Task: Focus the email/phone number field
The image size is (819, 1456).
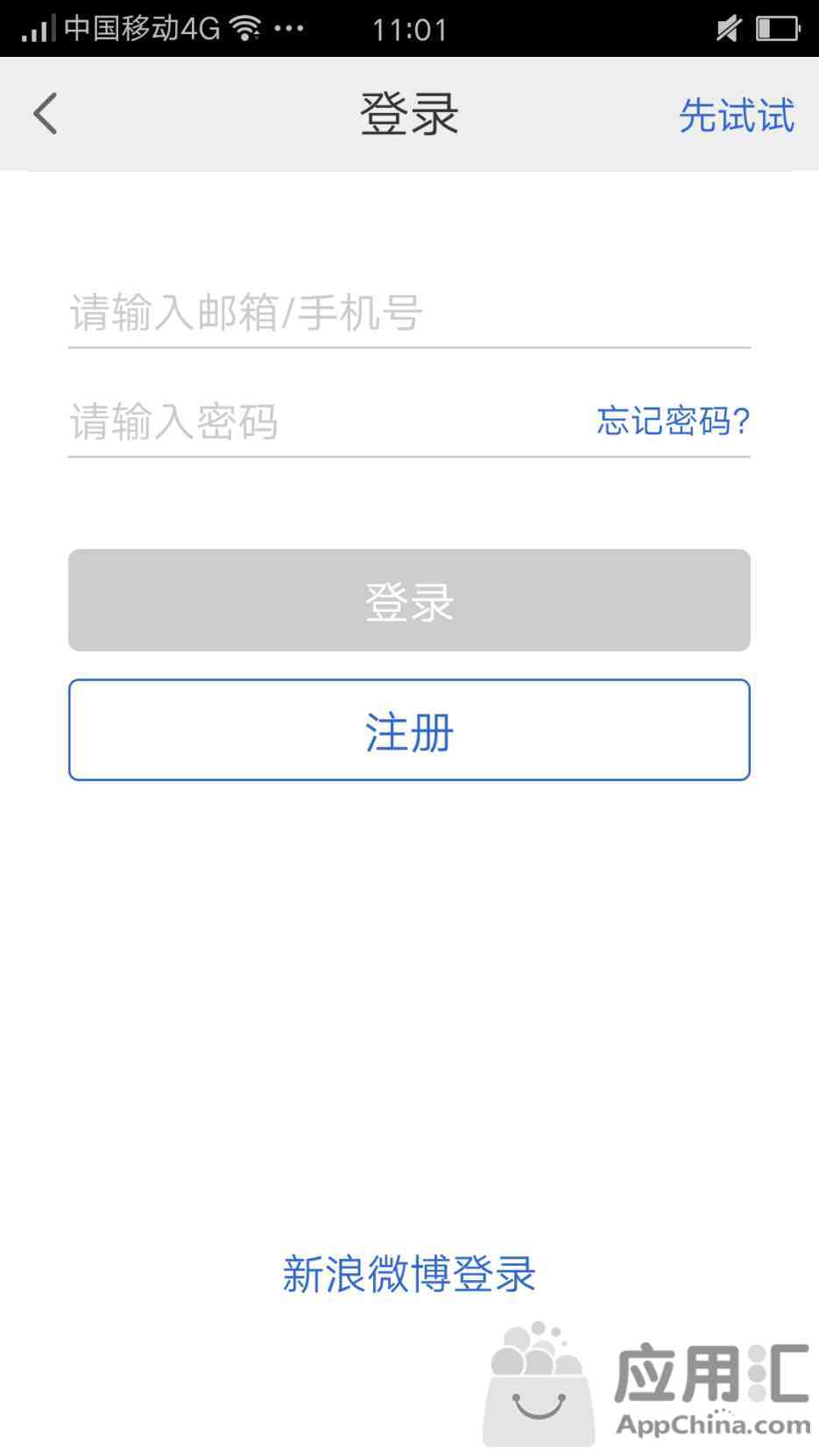Action: (409, 313)
